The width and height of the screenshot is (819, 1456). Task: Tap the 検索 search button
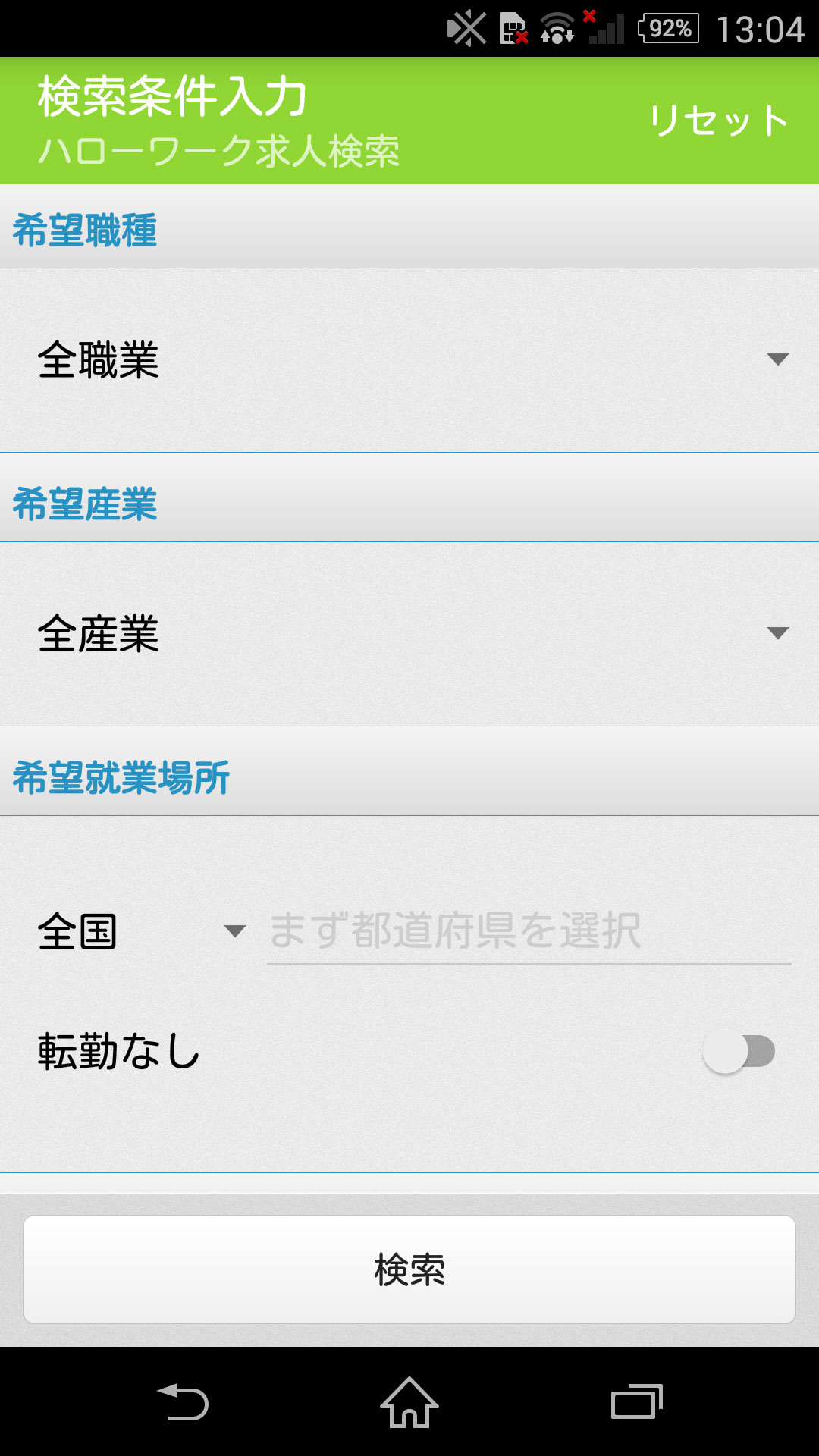409,1269
